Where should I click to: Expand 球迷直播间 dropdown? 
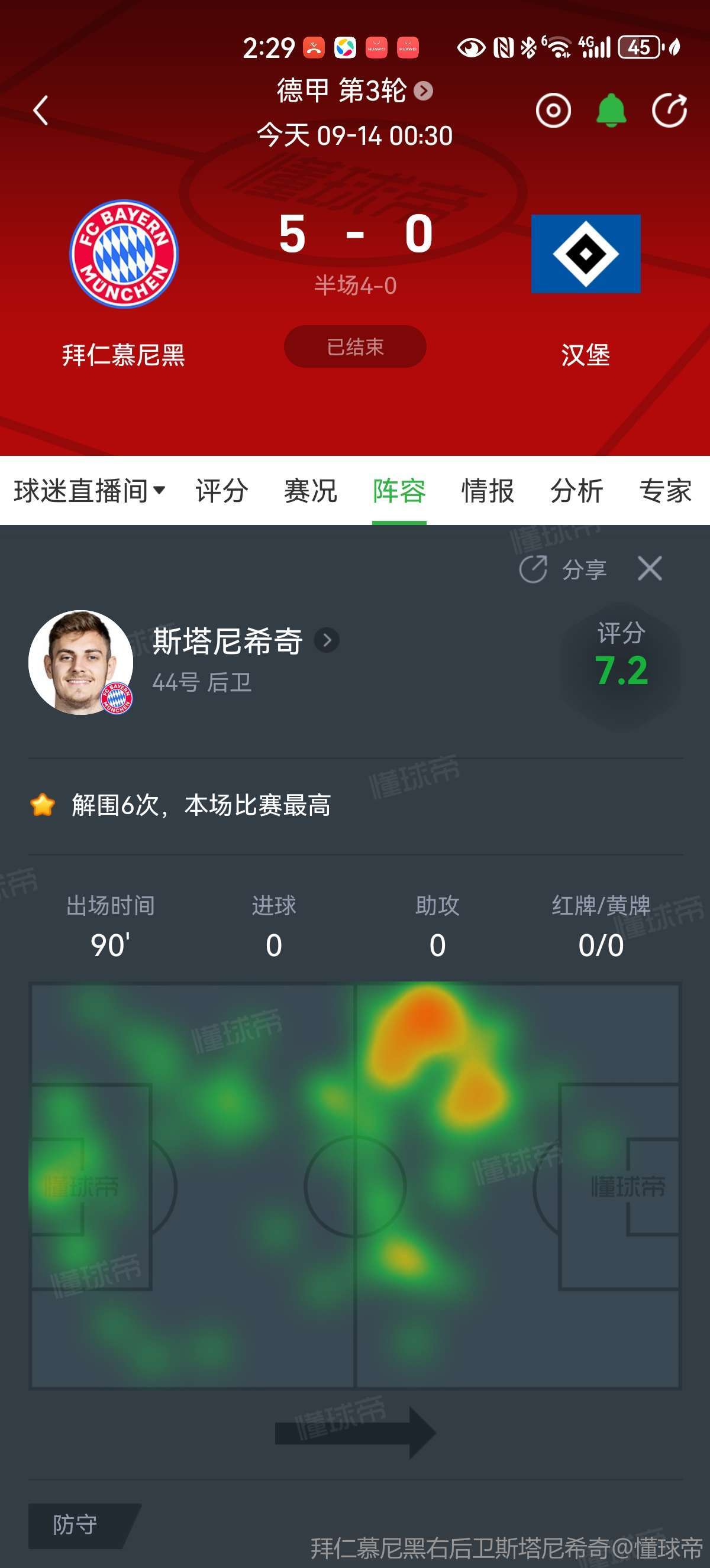pos(89,491)
